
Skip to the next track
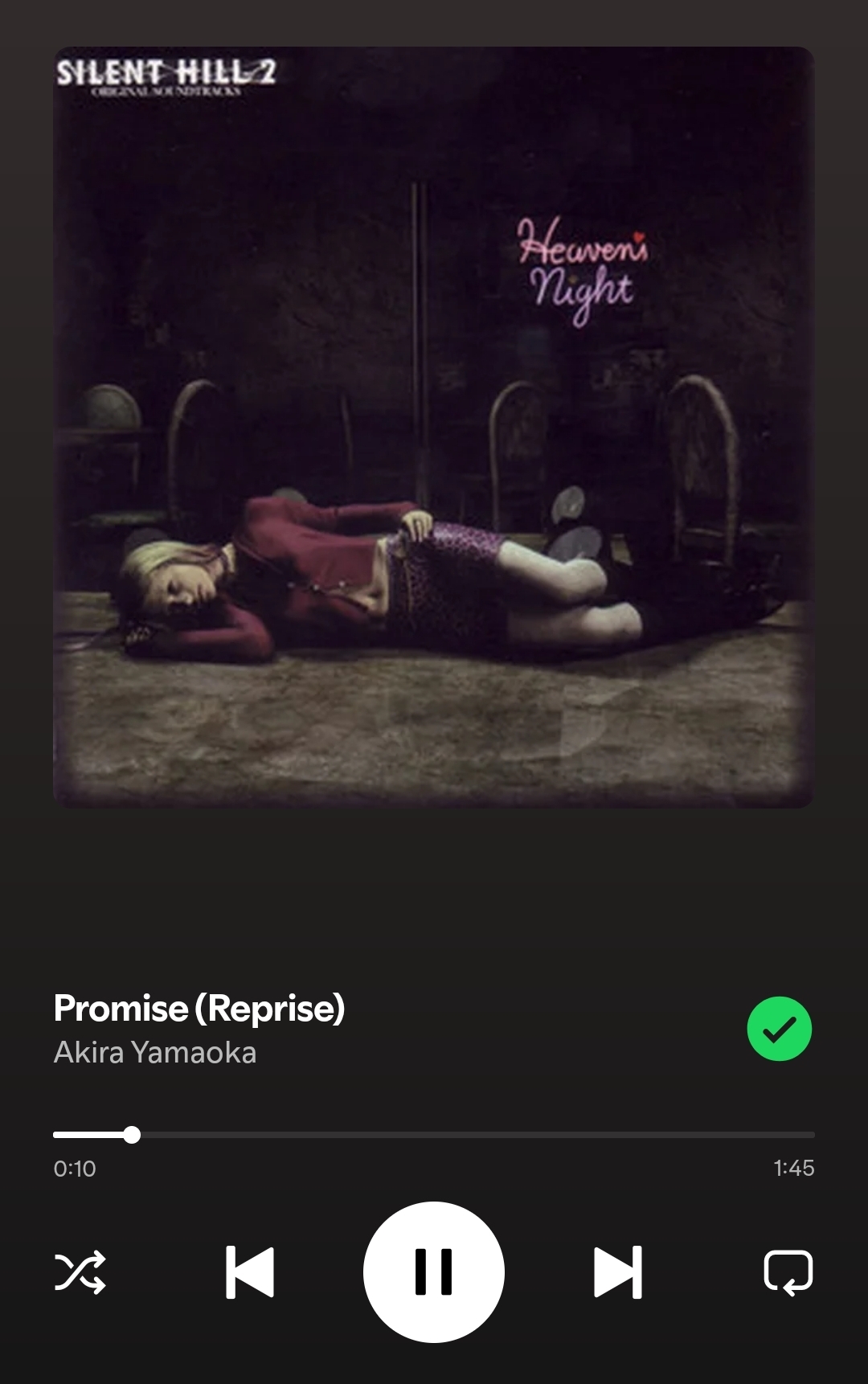point(617,1272)
